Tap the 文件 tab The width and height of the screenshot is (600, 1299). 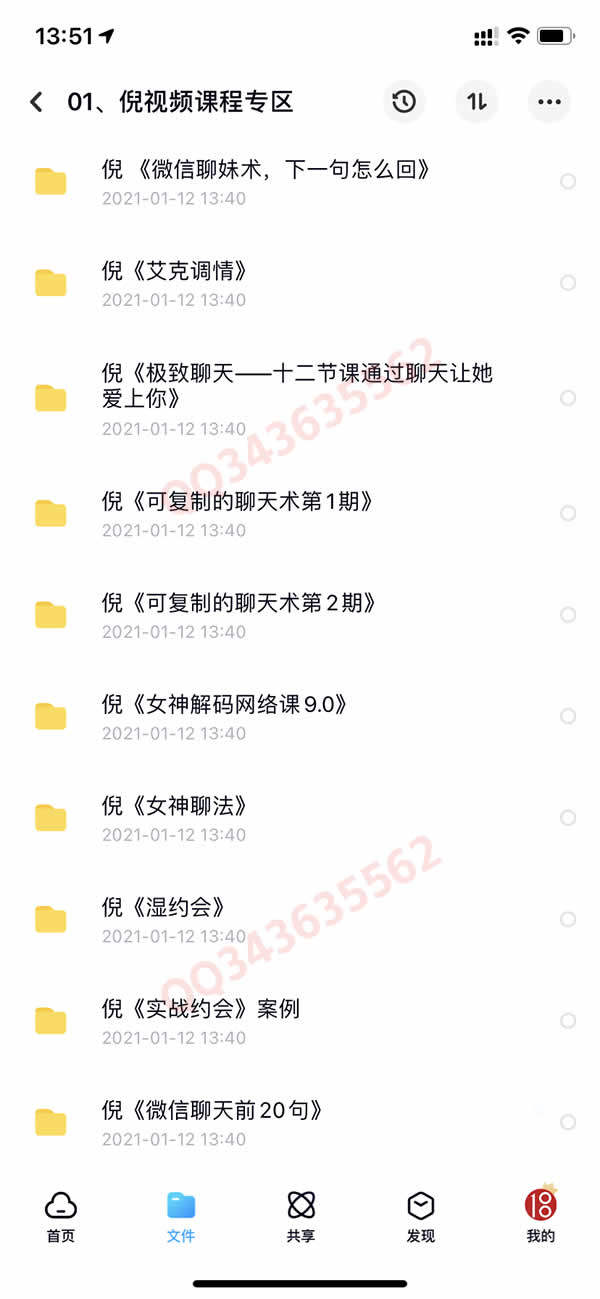[x=181, y=1217]
